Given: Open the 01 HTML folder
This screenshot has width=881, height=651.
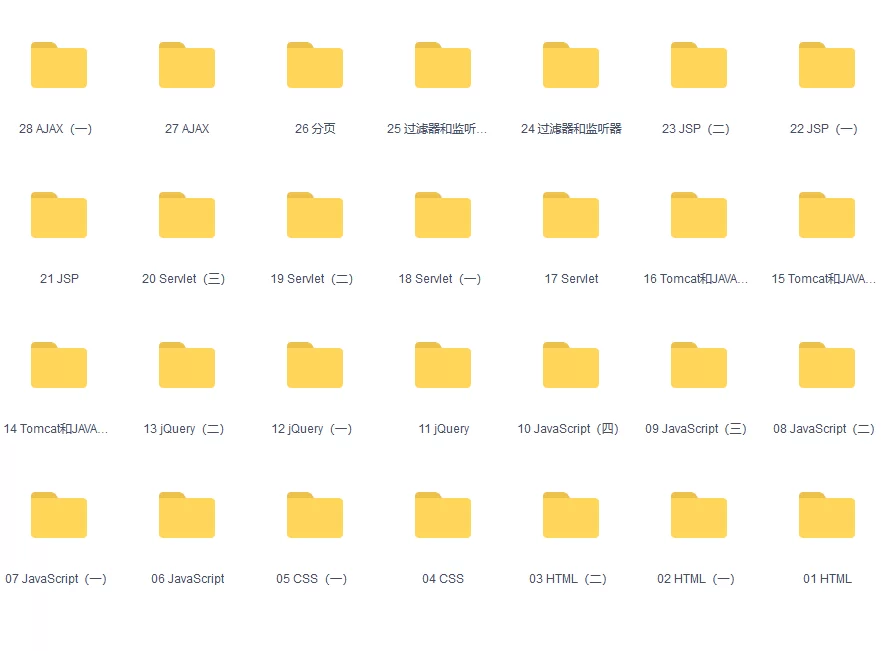Looking at the screenshot, I should [x=827, y=516].
